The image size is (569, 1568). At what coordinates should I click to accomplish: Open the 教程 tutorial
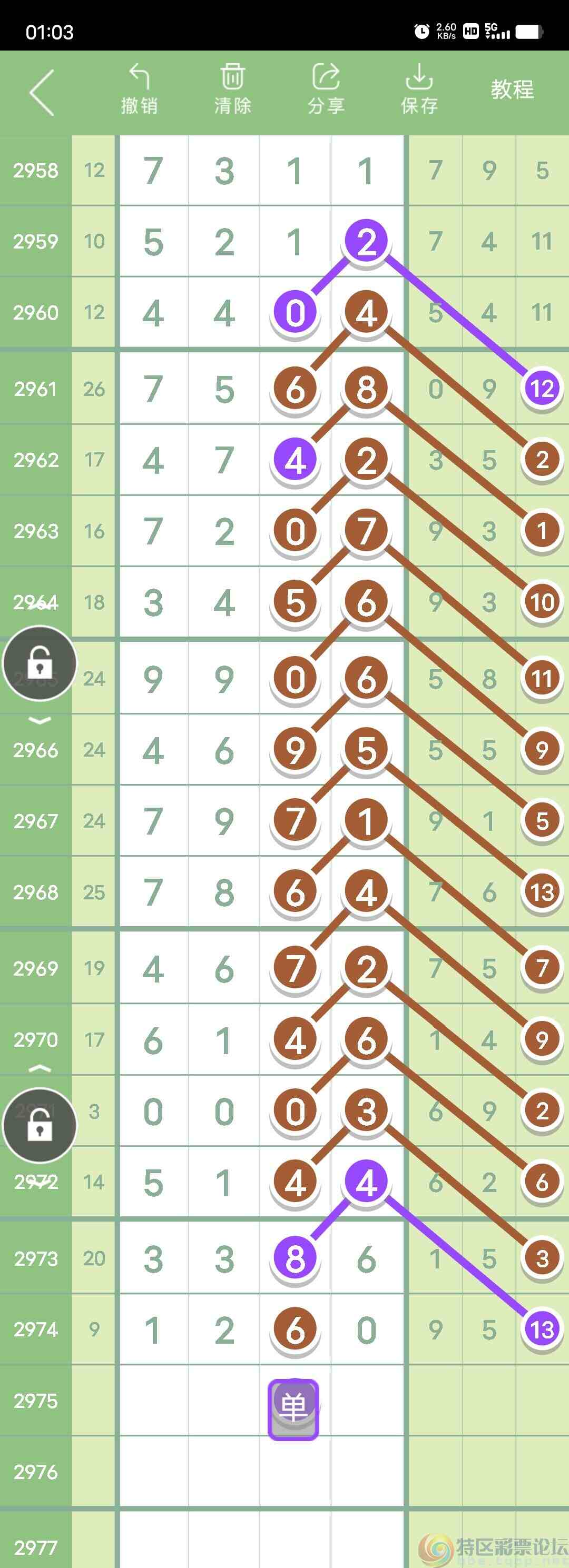[x=512, y=90]
